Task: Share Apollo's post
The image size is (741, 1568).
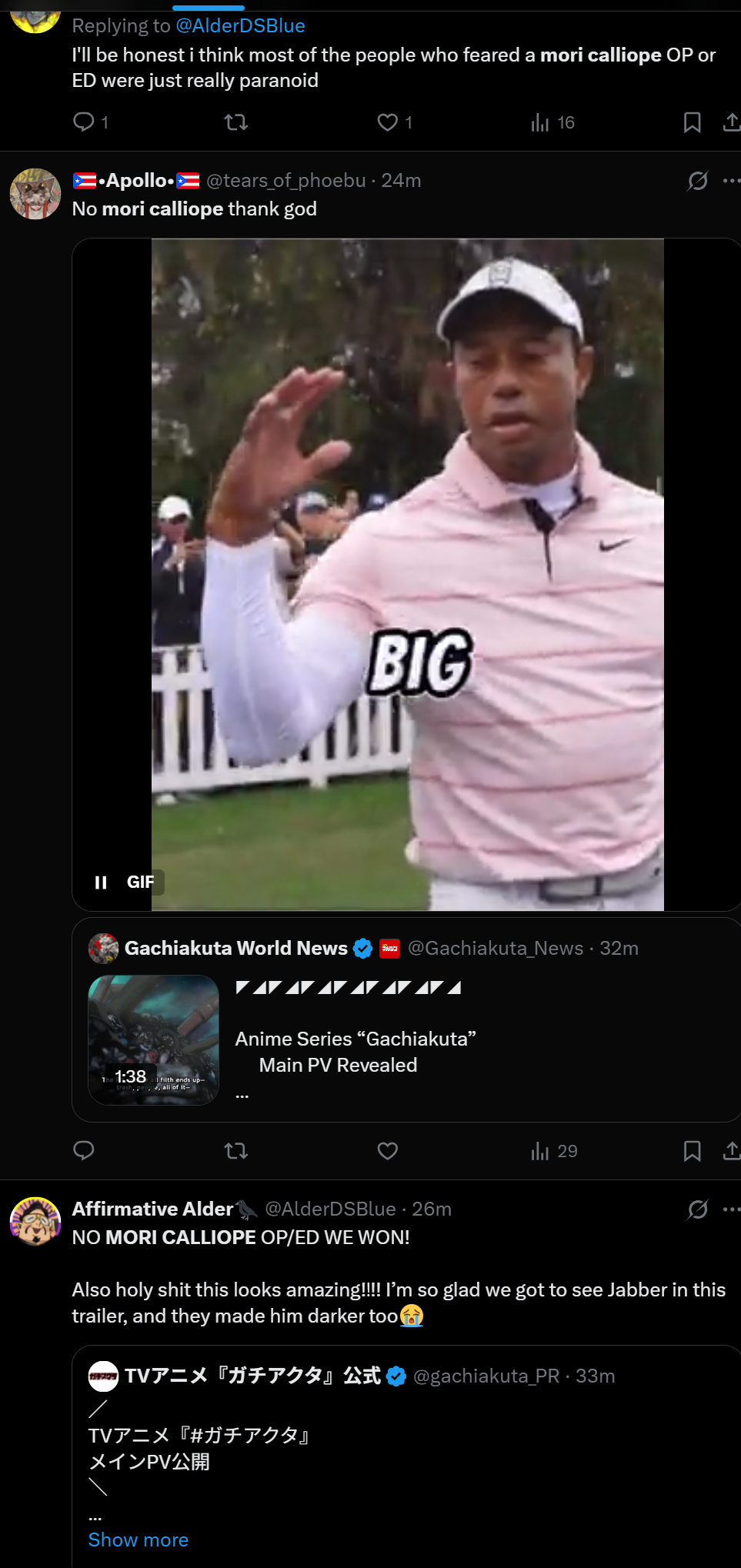Action: tap(731, 1150)
